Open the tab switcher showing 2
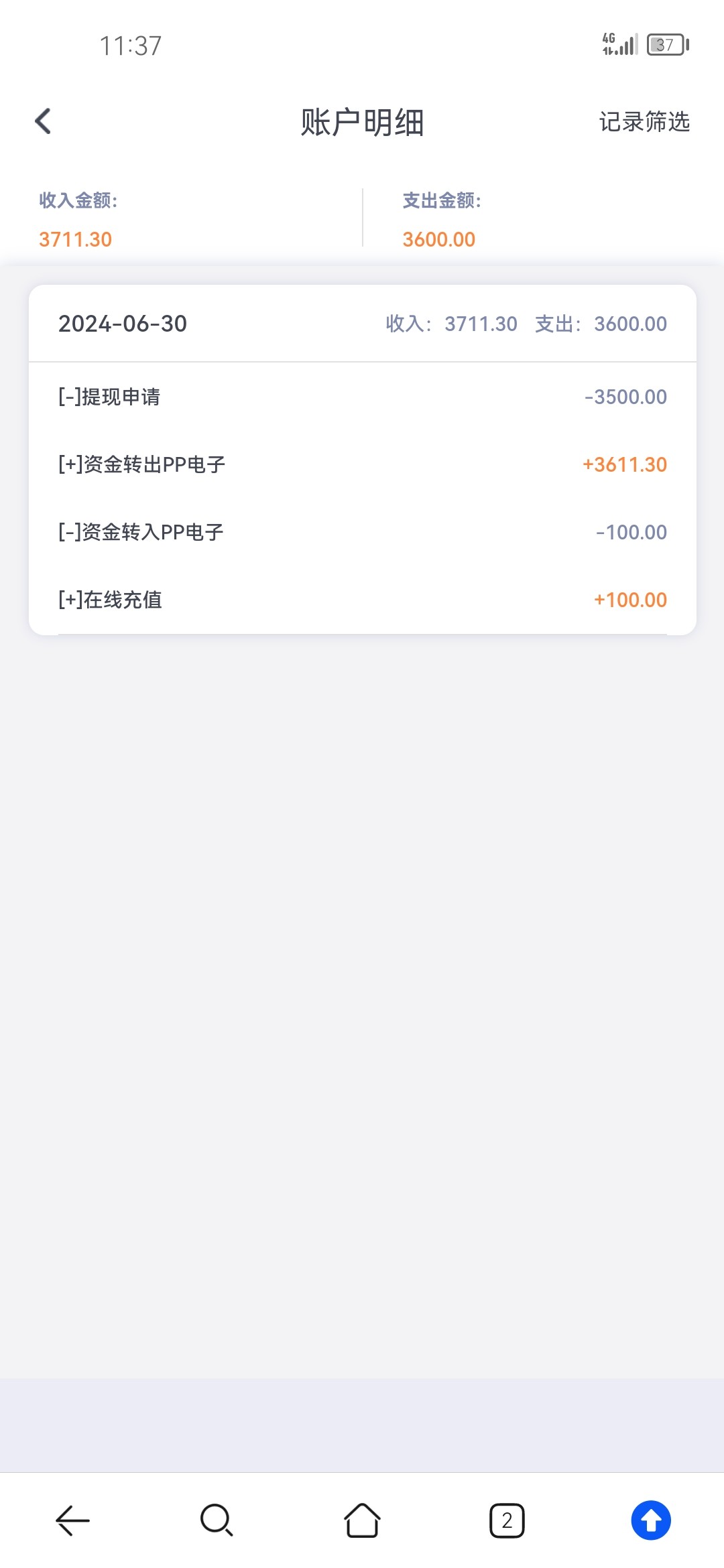The width and height of the screenshot is (724, 1568). coord(507,1520)
